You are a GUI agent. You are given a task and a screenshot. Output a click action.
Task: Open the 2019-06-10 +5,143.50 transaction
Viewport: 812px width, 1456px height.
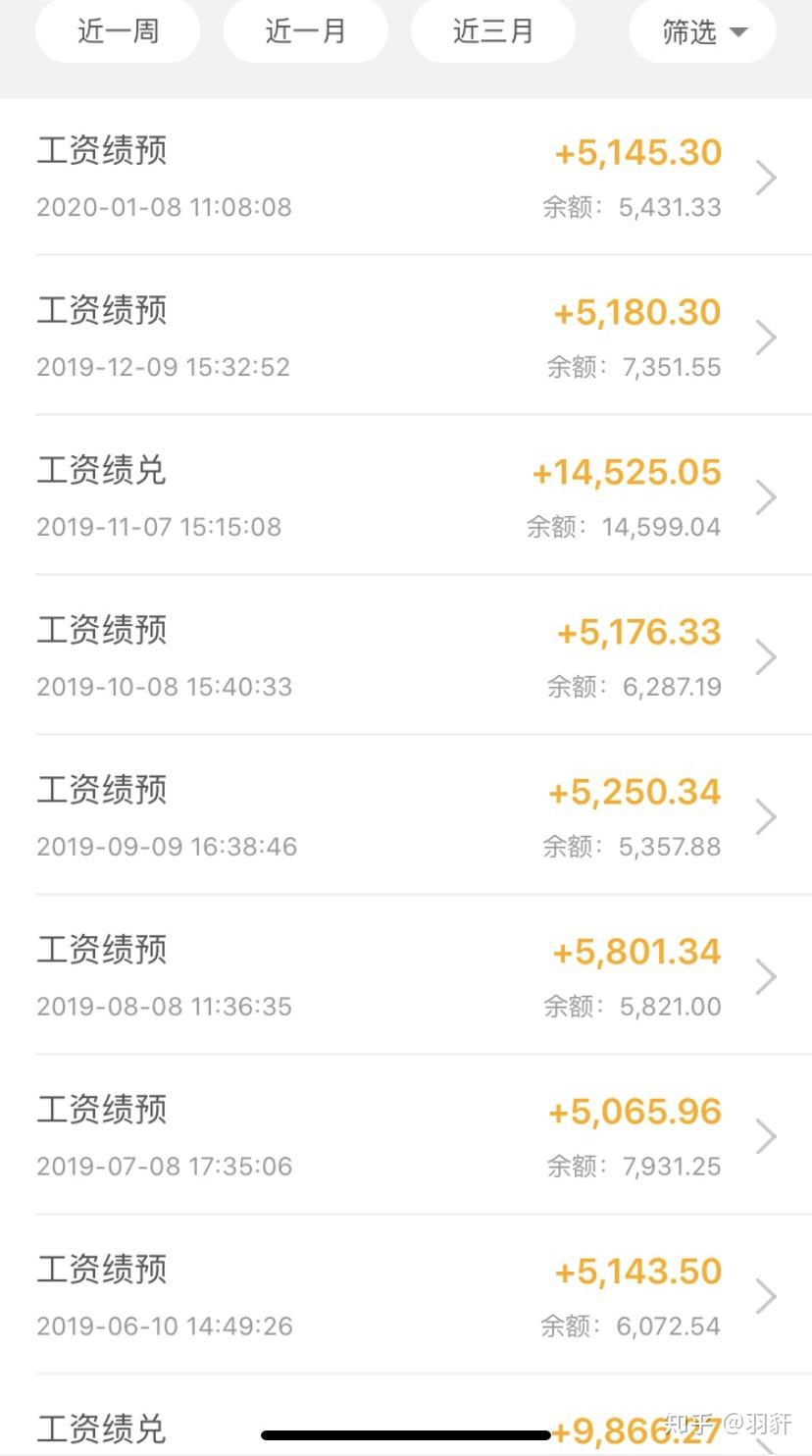coord(406,1297)
